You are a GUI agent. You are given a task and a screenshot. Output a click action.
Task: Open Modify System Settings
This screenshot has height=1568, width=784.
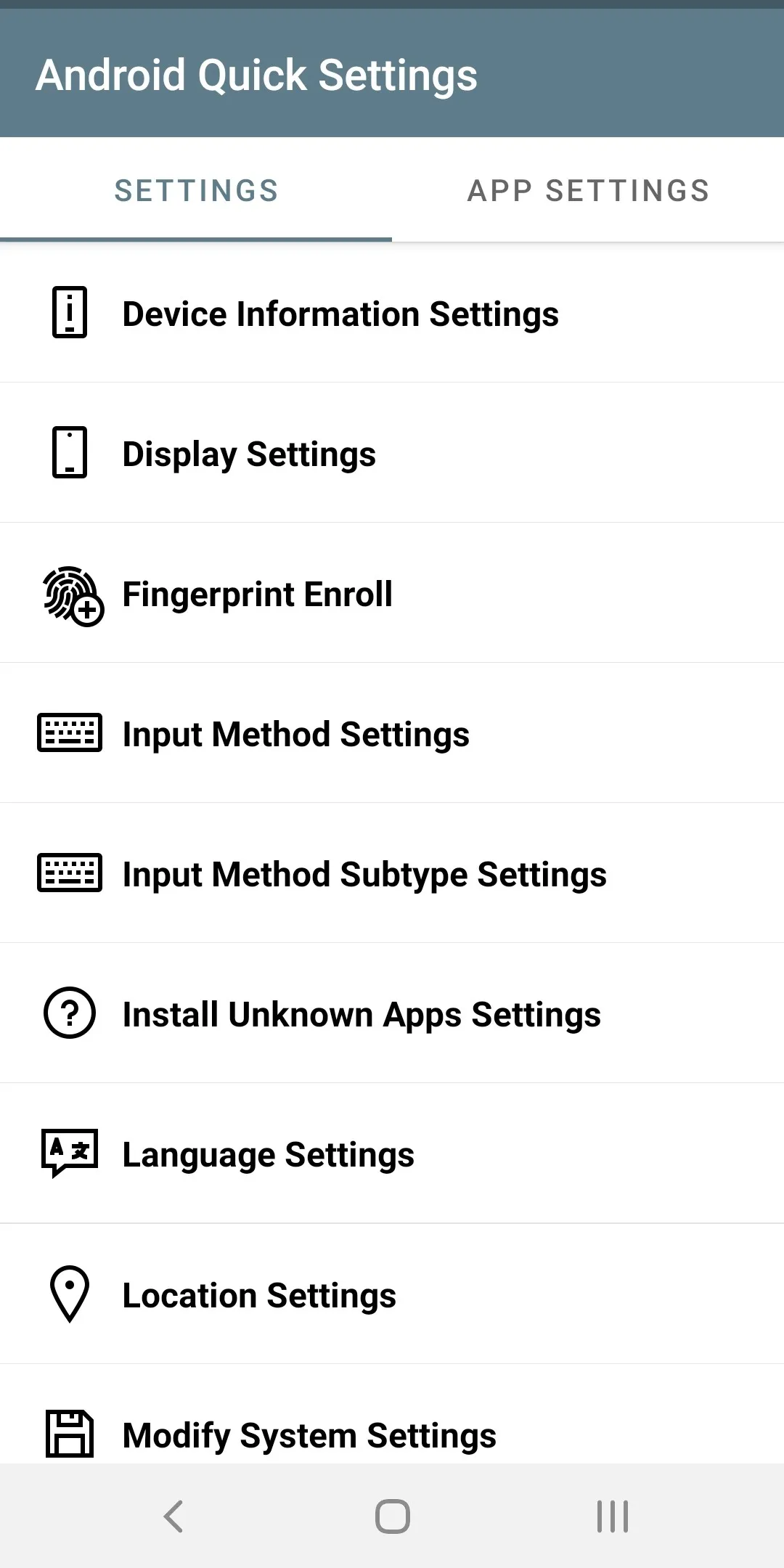309,1434
